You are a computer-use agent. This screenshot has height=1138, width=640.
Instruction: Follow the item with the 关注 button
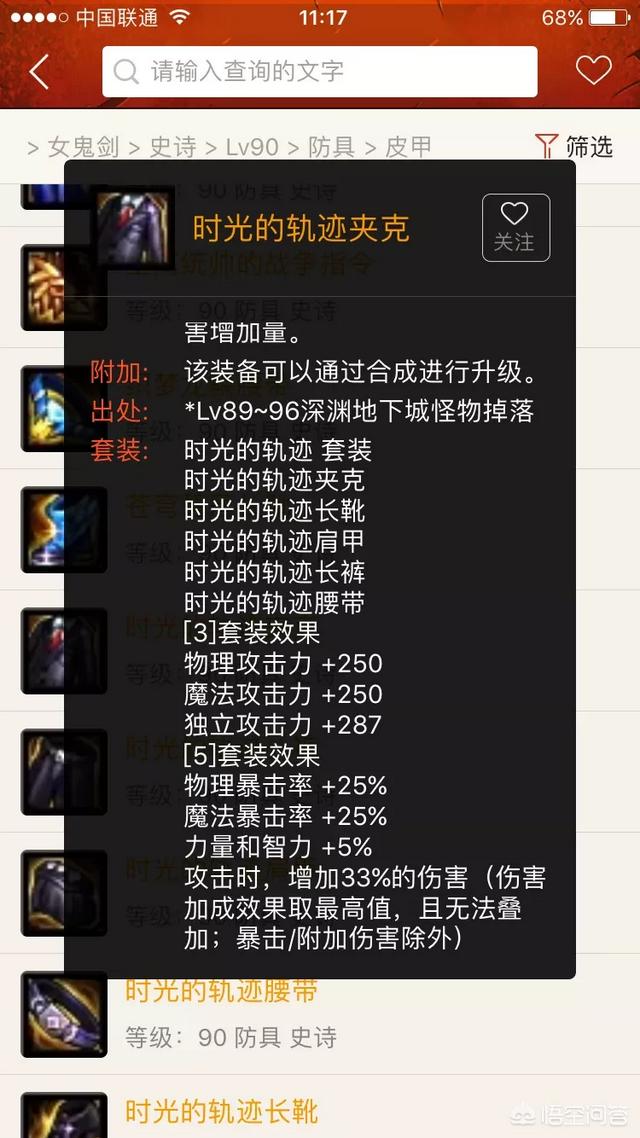pyautogui.click(x=515, y=227)
